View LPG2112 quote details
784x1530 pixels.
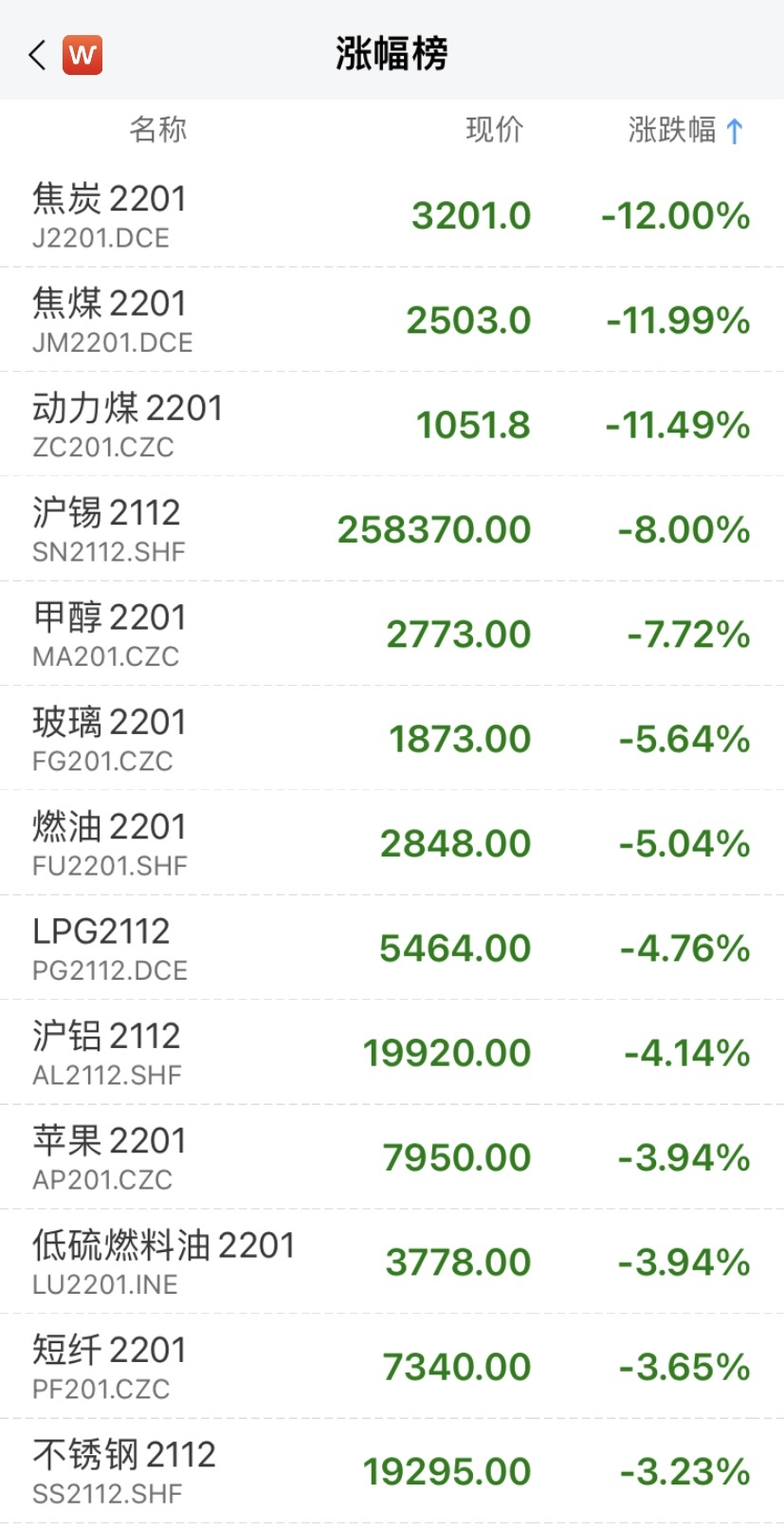(x=392, y=947)
